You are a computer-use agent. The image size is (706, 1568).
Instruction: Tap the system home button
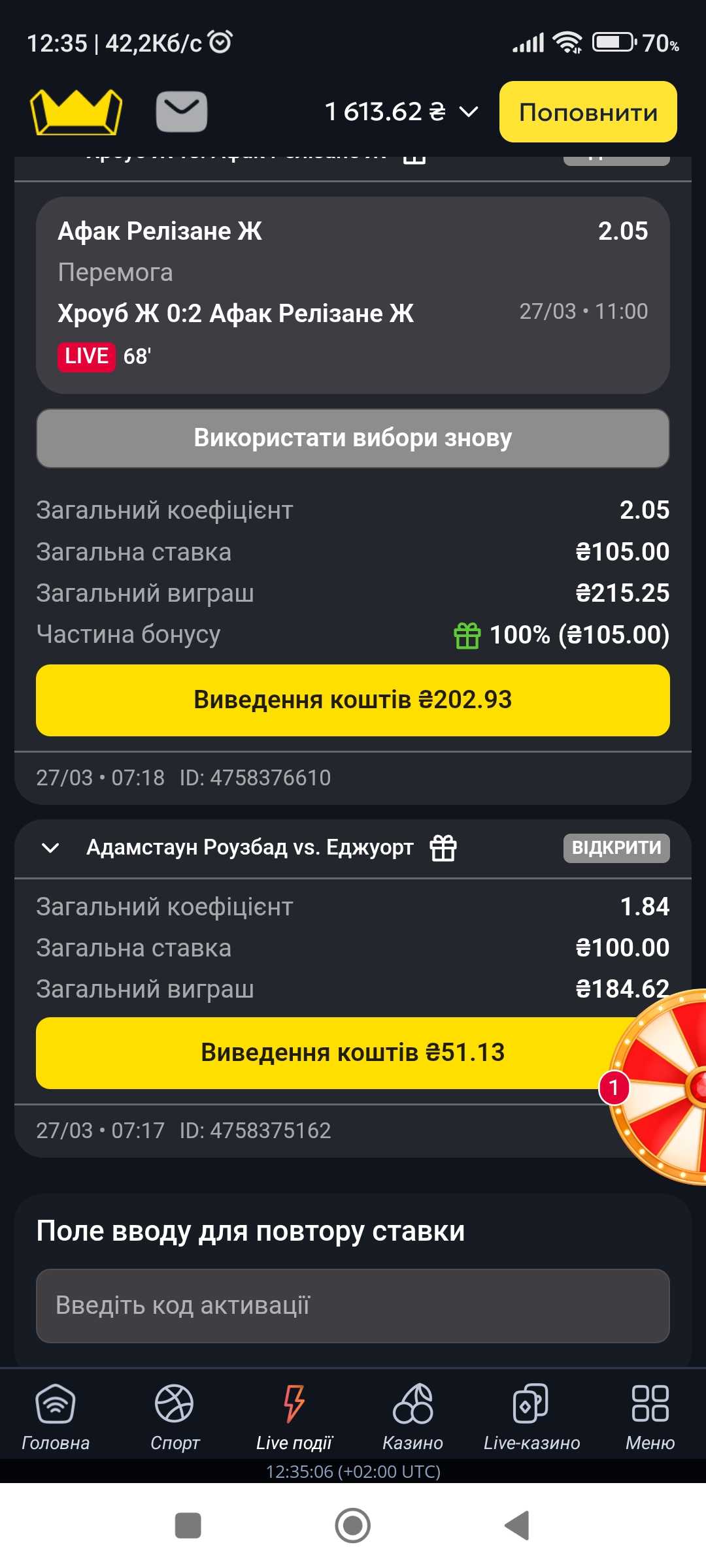(352, 1526)
